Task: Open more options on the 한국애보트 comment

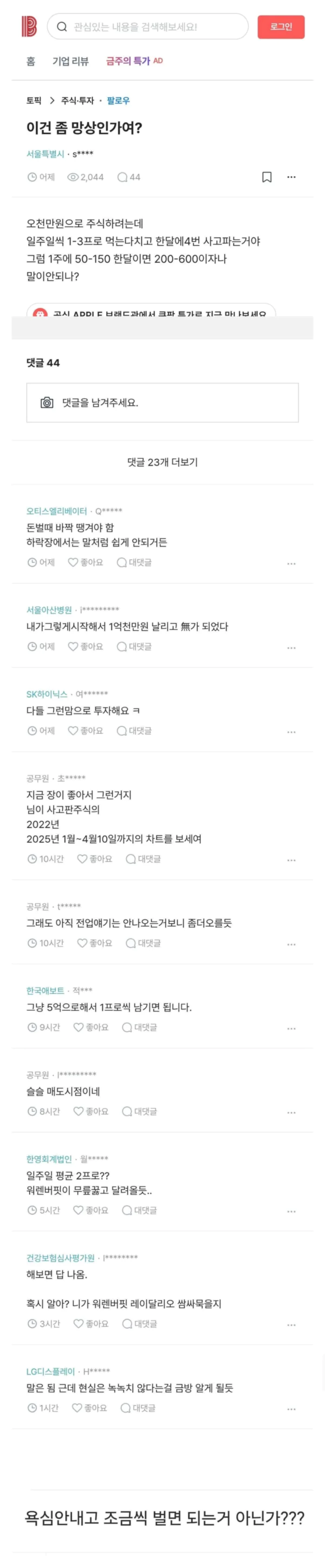Action: click(x=292, y=1028)
